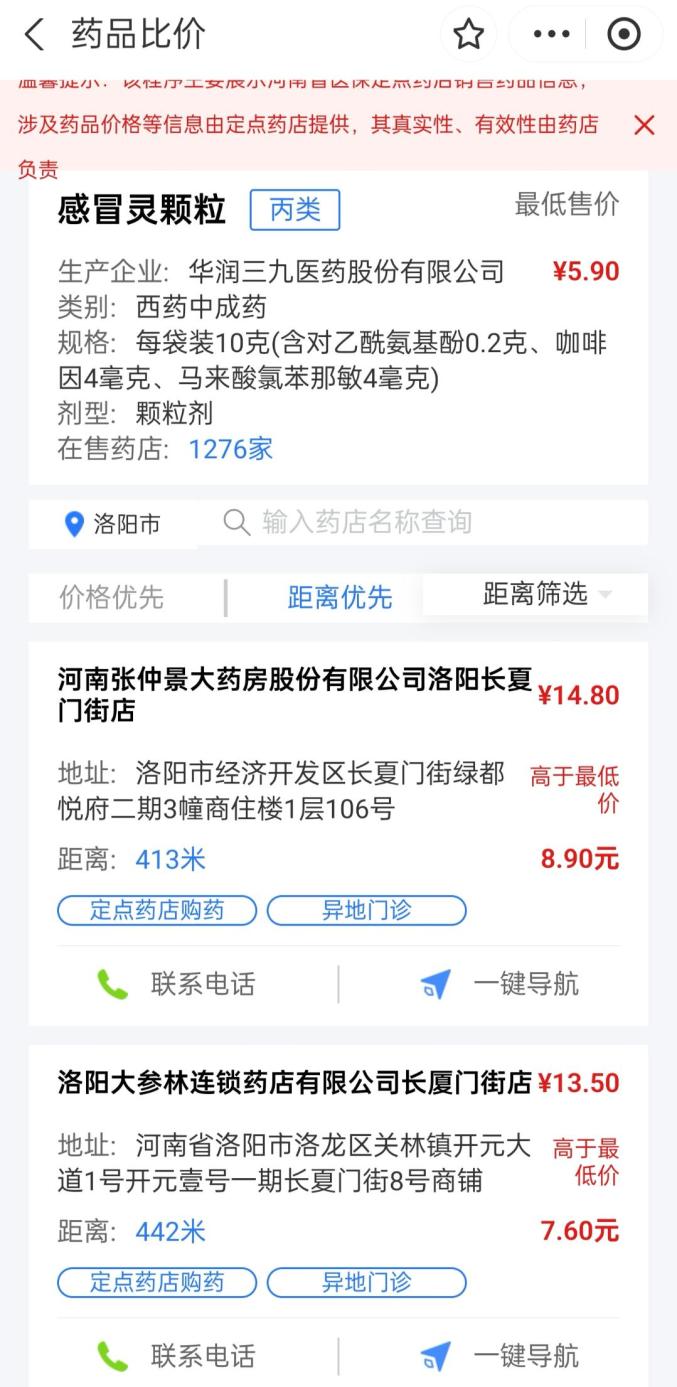The width and height of the screenshot is (677, 1387).
Task: Sort results by 价格优先
Action: point(111,598)
